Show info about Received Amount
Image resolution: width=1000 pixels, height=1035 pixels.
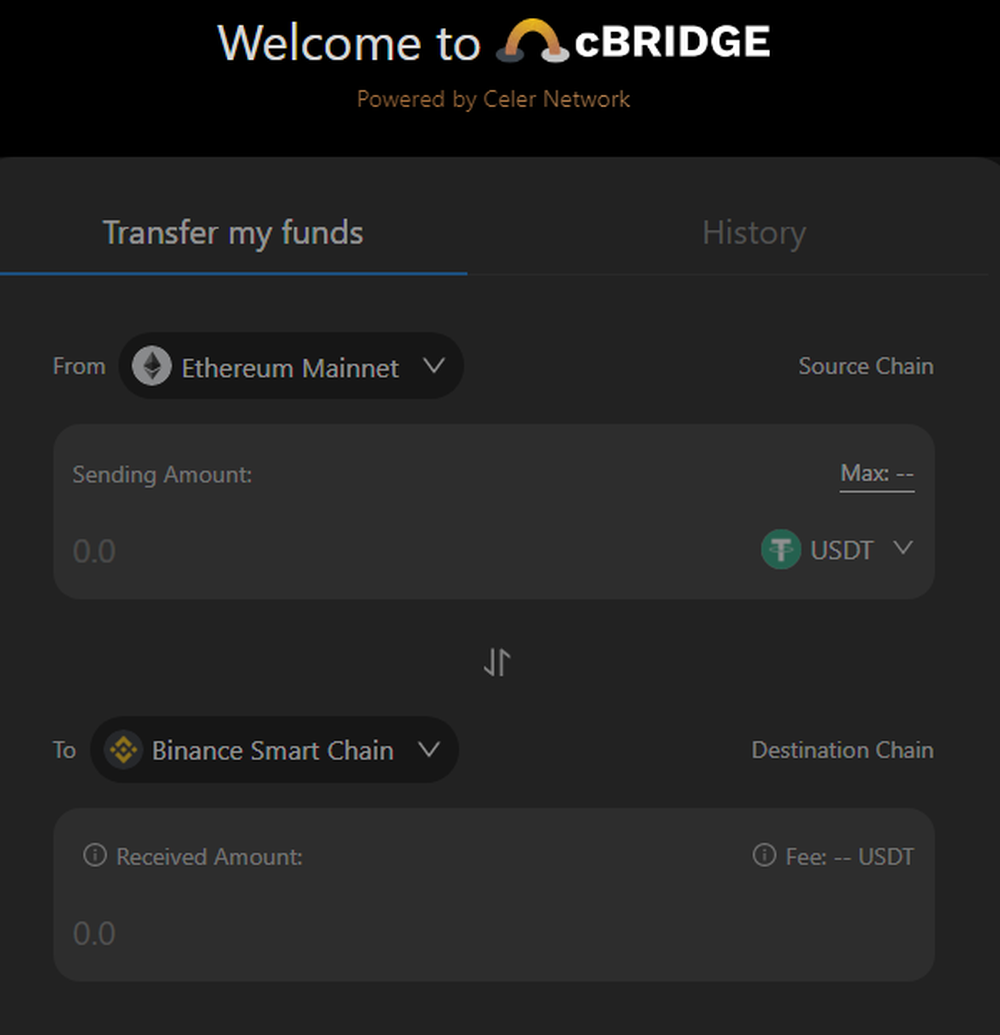95,856
